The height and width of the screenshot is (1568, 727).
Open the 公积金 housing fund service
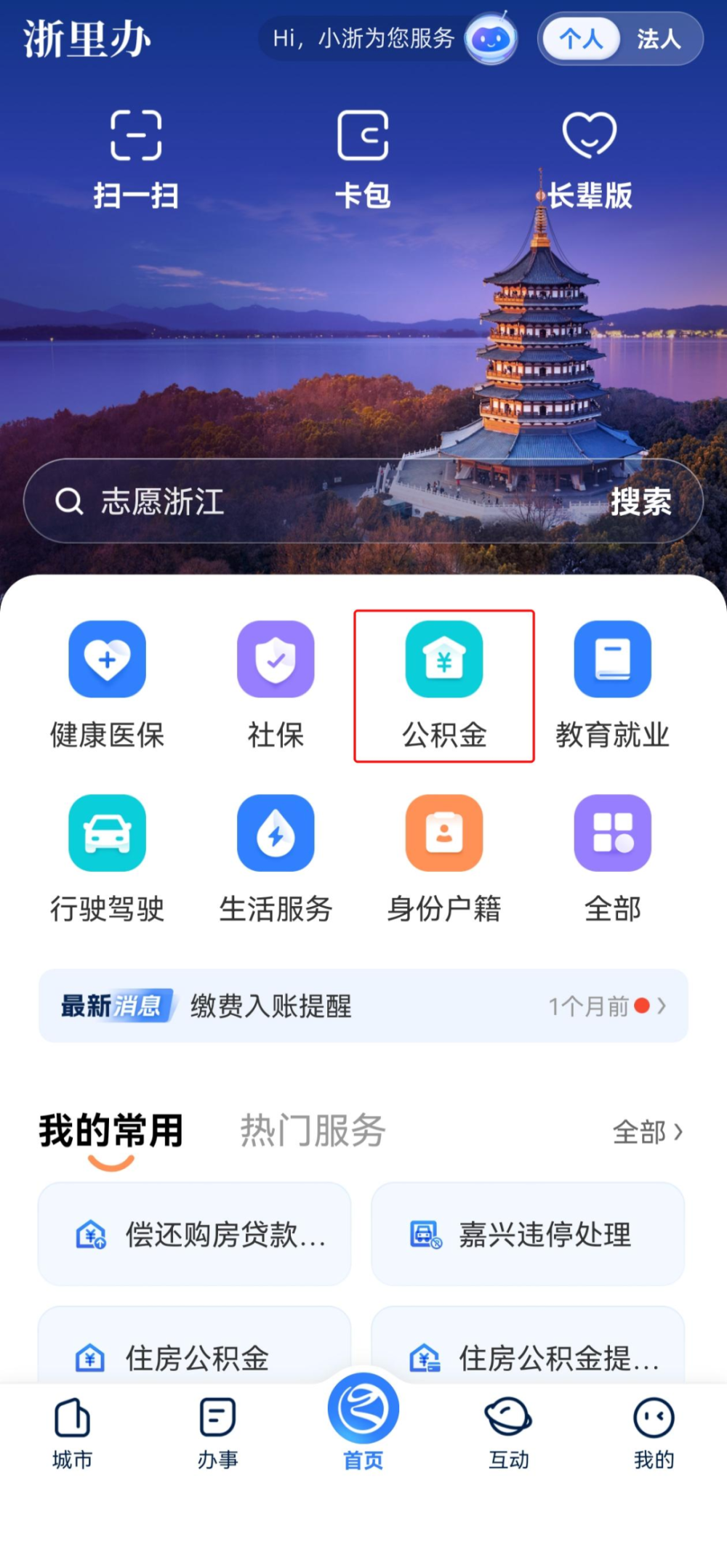pyautogui.click(x=445, y=683)
